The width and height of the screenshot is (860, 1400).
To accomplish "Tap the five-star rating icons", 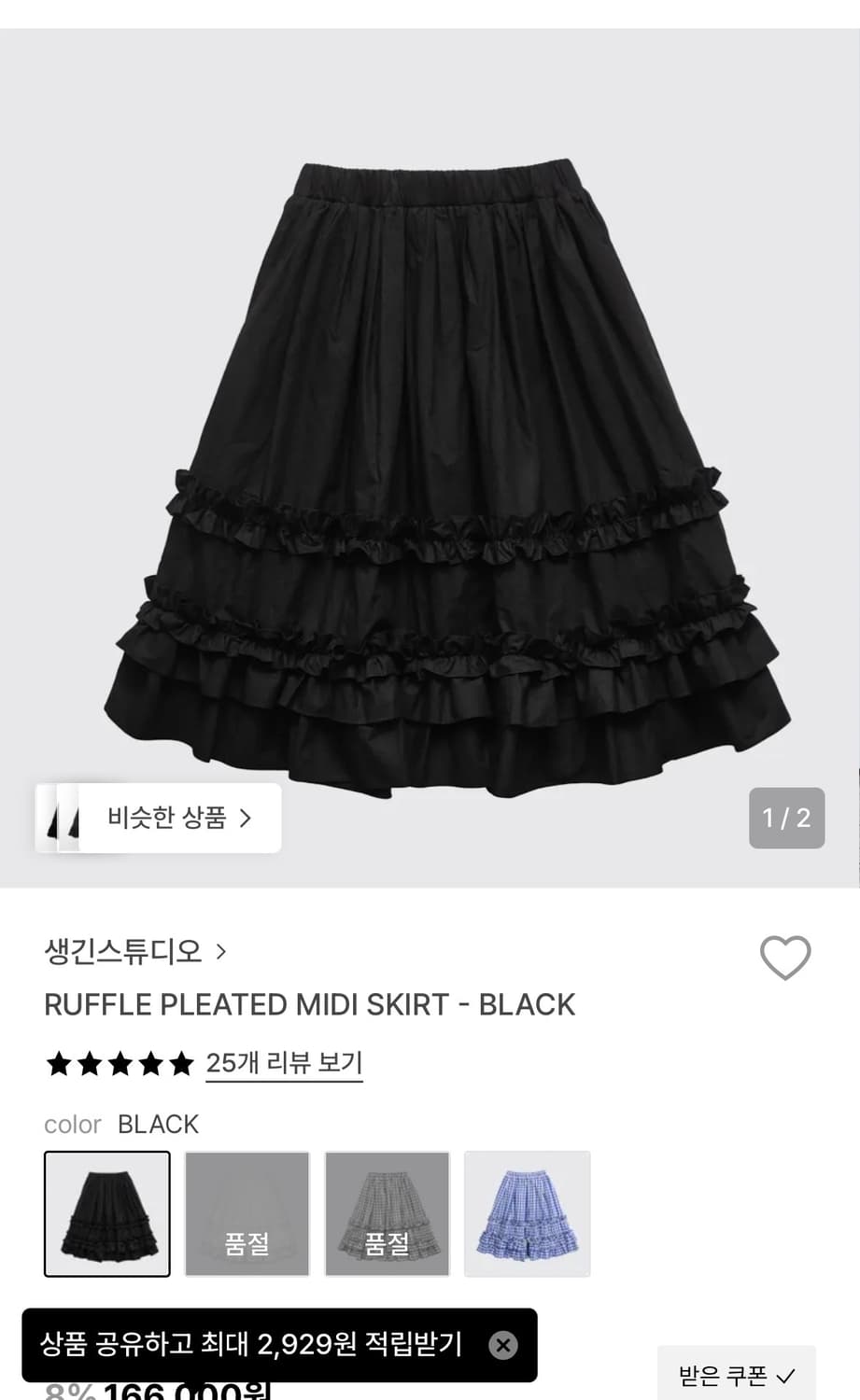I will [x=119, y=1063].
